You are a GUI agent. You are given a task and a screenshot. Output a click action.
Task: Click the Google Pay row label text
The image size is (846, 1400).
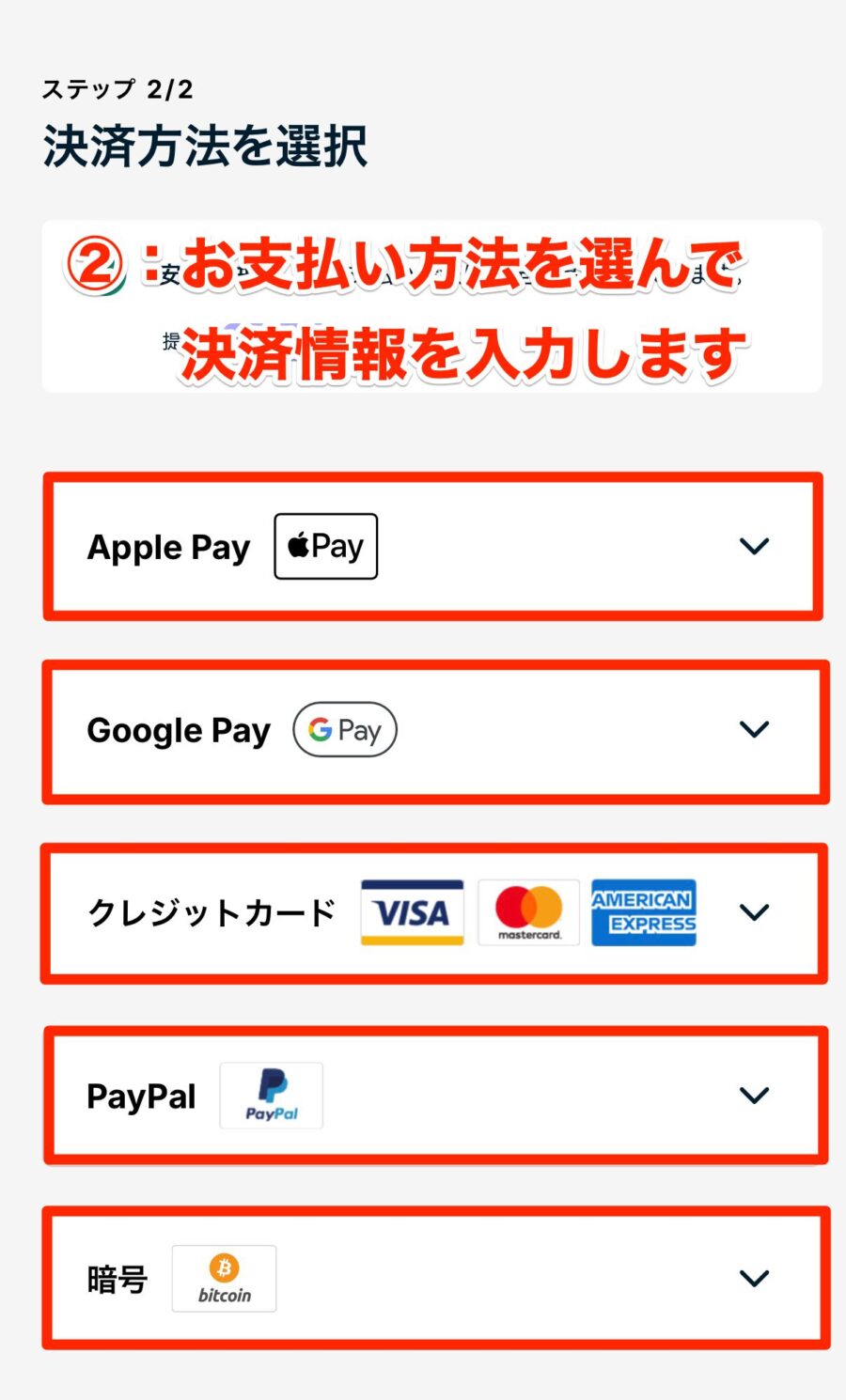pos(178,729)
